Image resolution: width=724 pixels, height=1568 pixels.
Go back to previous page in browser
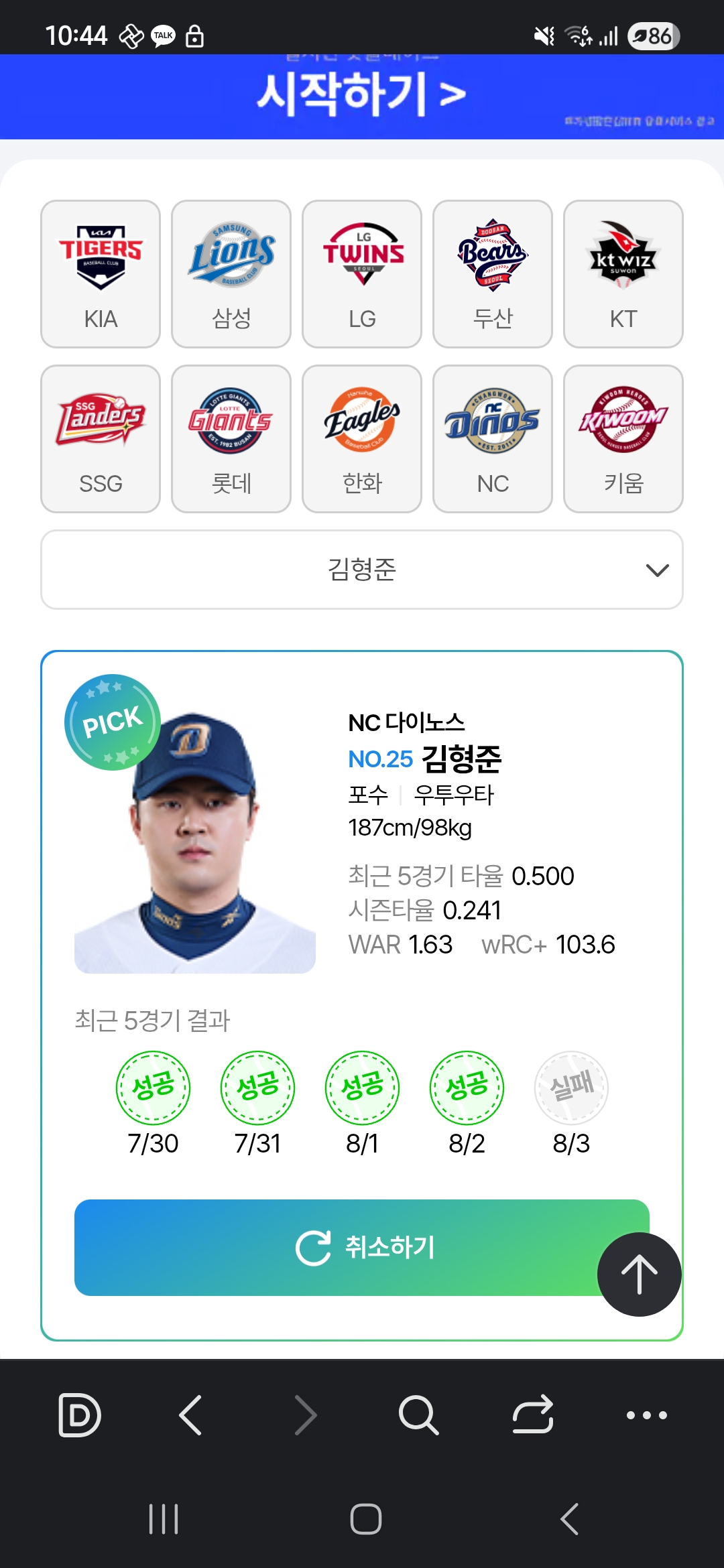(191, 1415)
